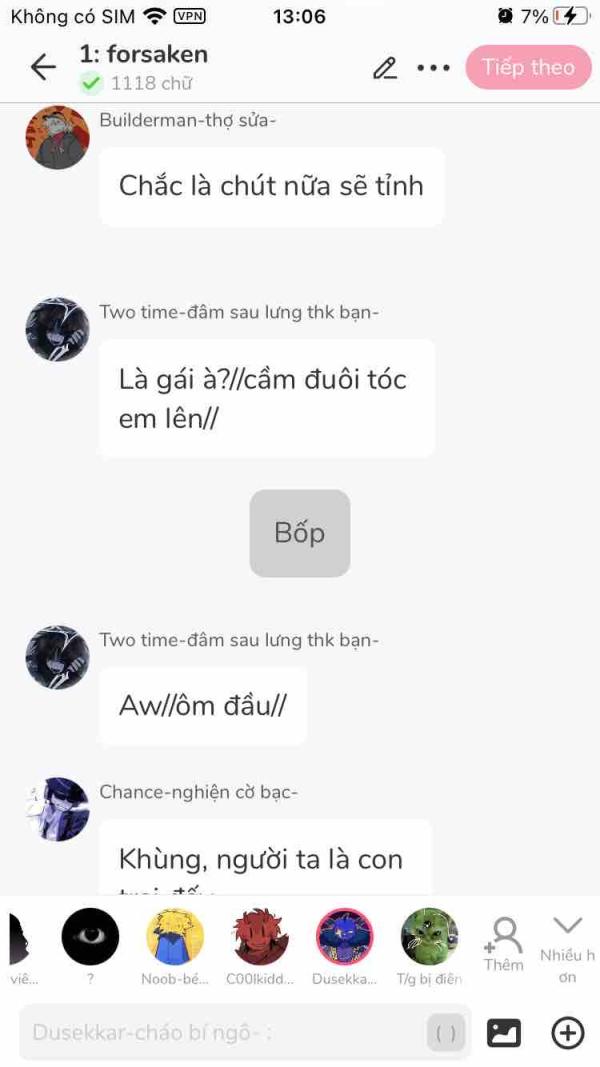Insert parentheses with the ( ) button
Image resolution: width=600 pixels, height=1067 pixels.
tap(446, 1033)
